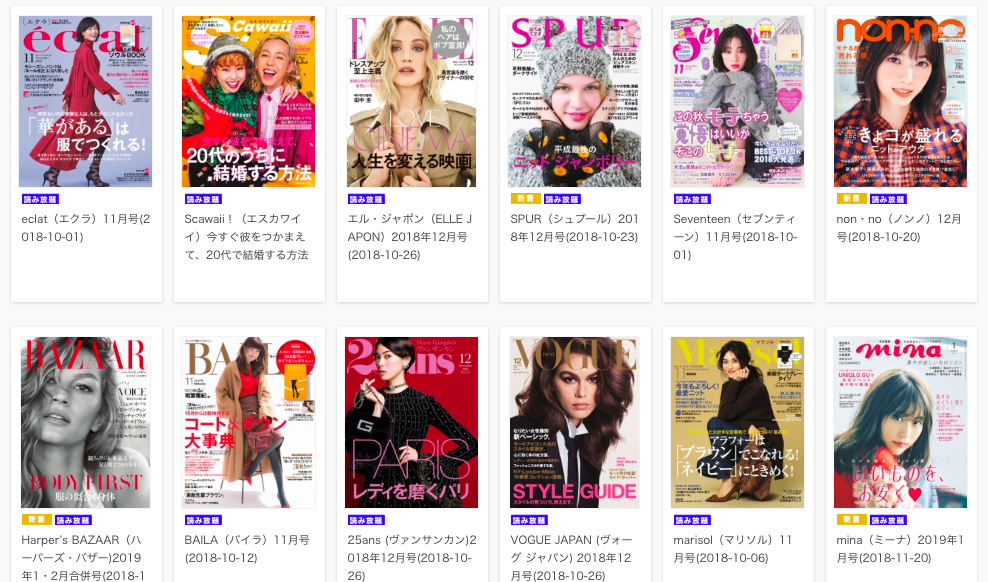Open mina January 2019 issue

click(x=900, y=422)
